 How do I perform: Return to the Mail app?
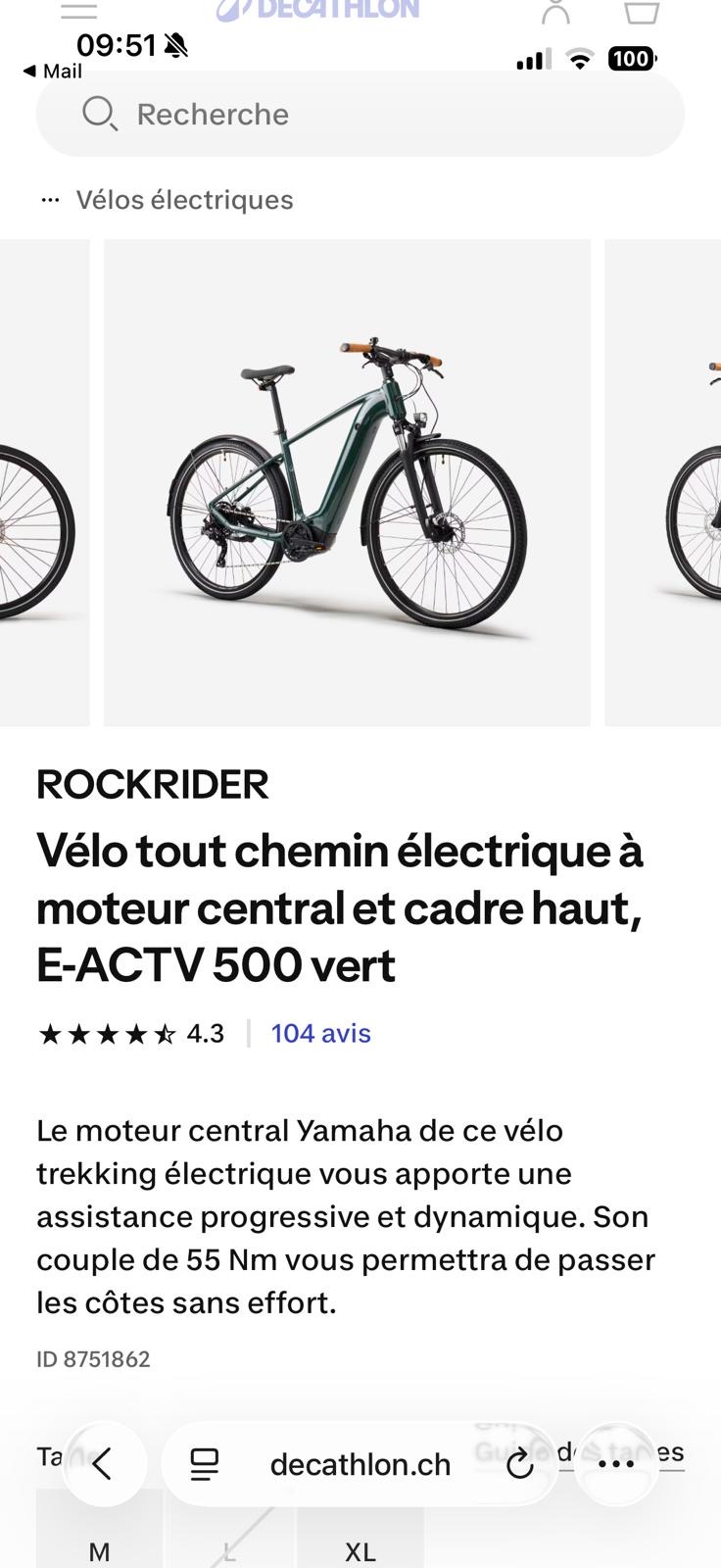tap(53, 72)
